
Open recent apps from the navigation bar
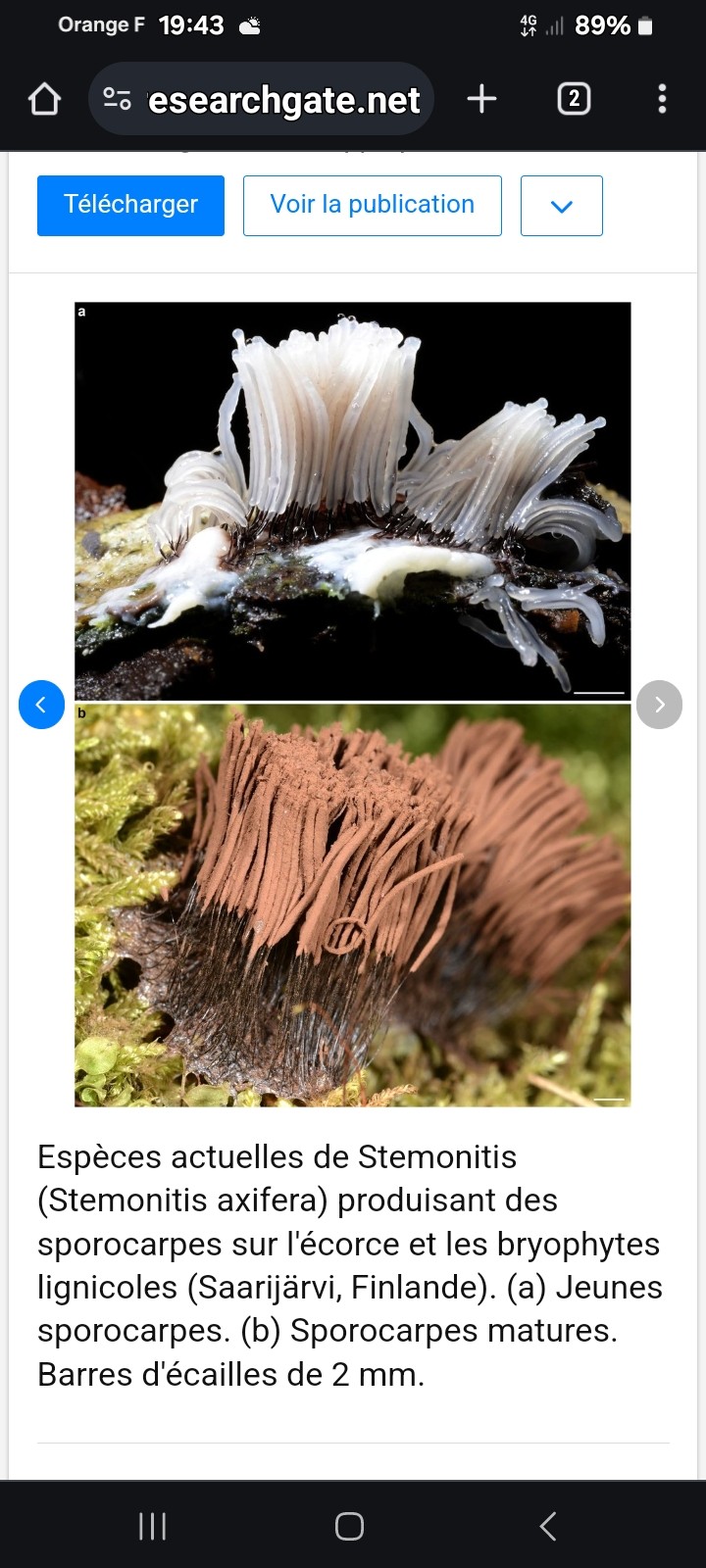tap(152, 1526)
